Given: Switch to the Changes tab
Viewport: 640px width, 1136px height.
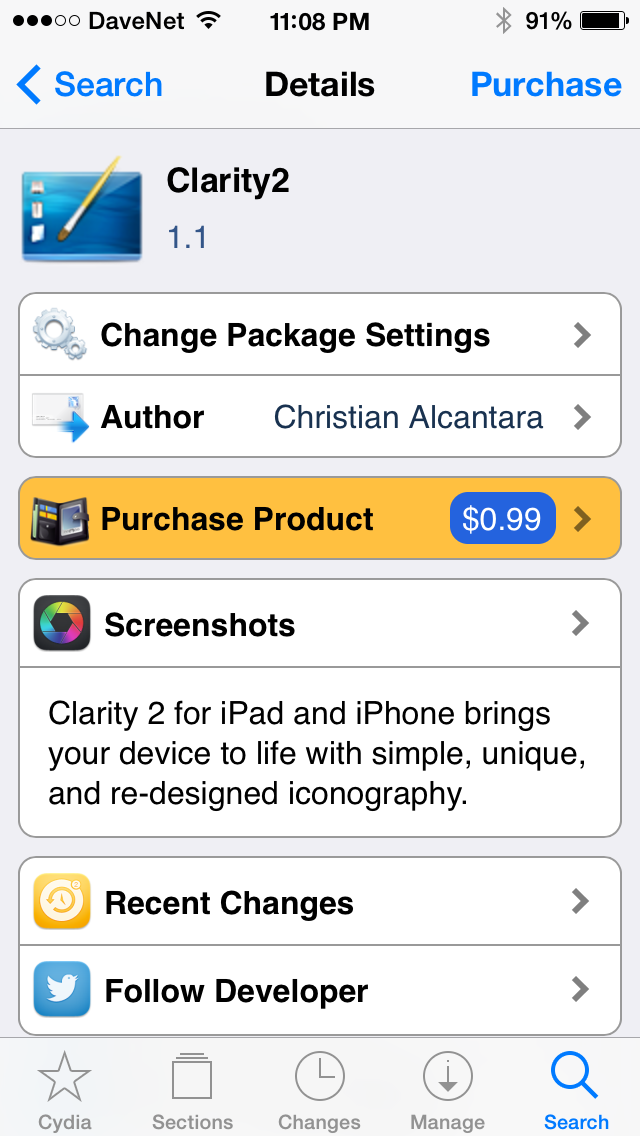Looking at the screenshot, I should 320,1090.
